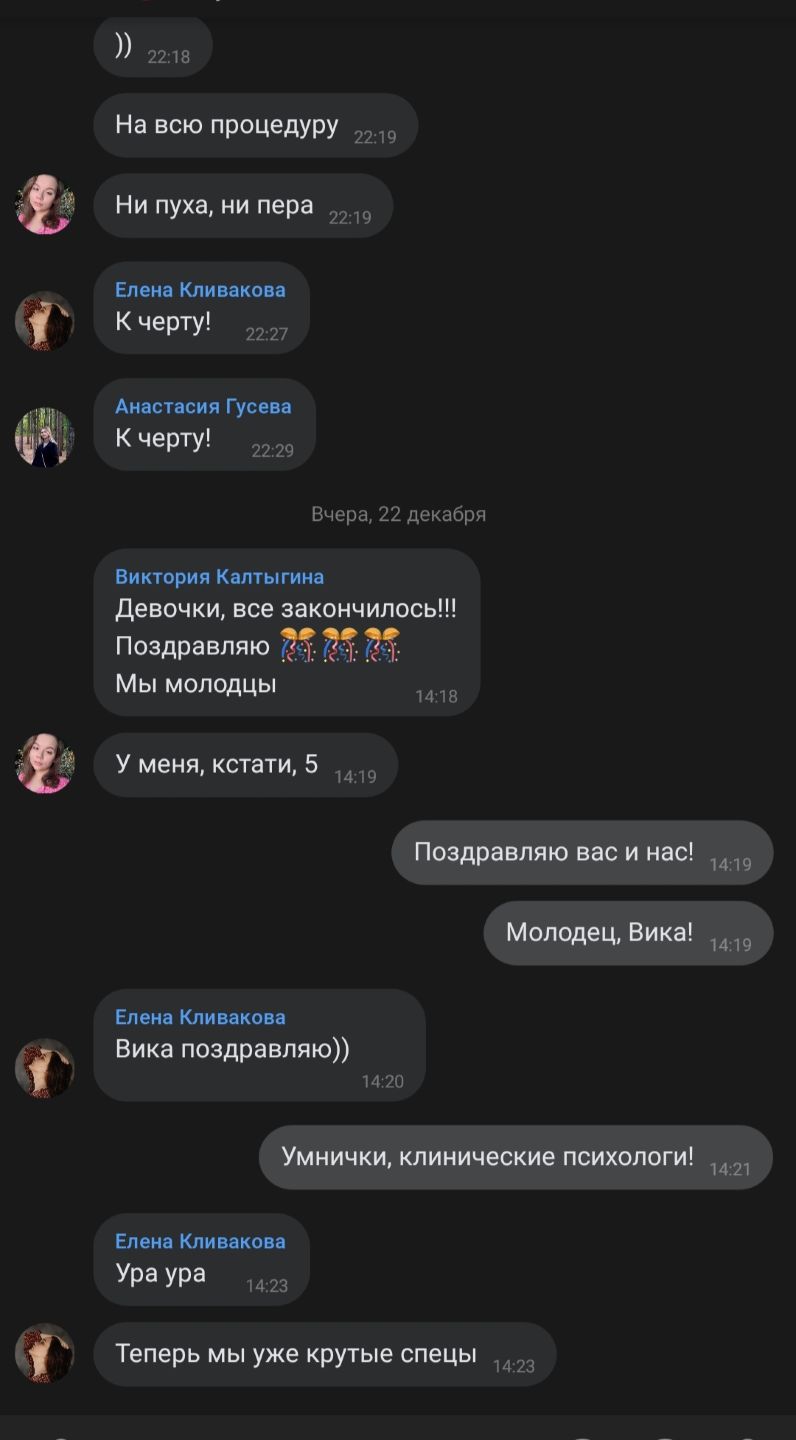Open Анастасия Гусева's profile avatar
Screen dimensions: 796x1440
tap(45, 437)
